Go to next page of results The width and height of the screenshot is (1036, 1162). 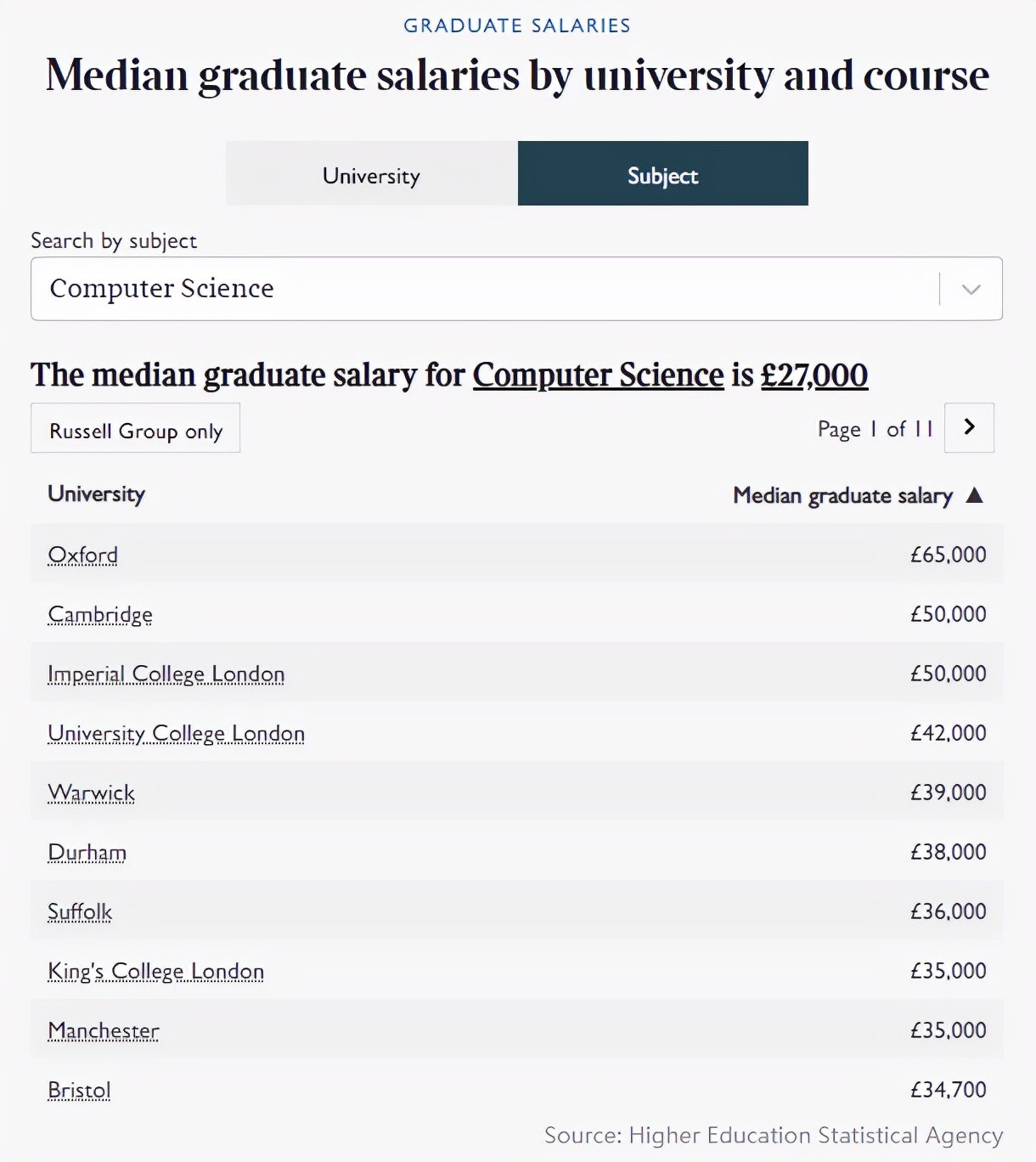[x=968, y=428]
